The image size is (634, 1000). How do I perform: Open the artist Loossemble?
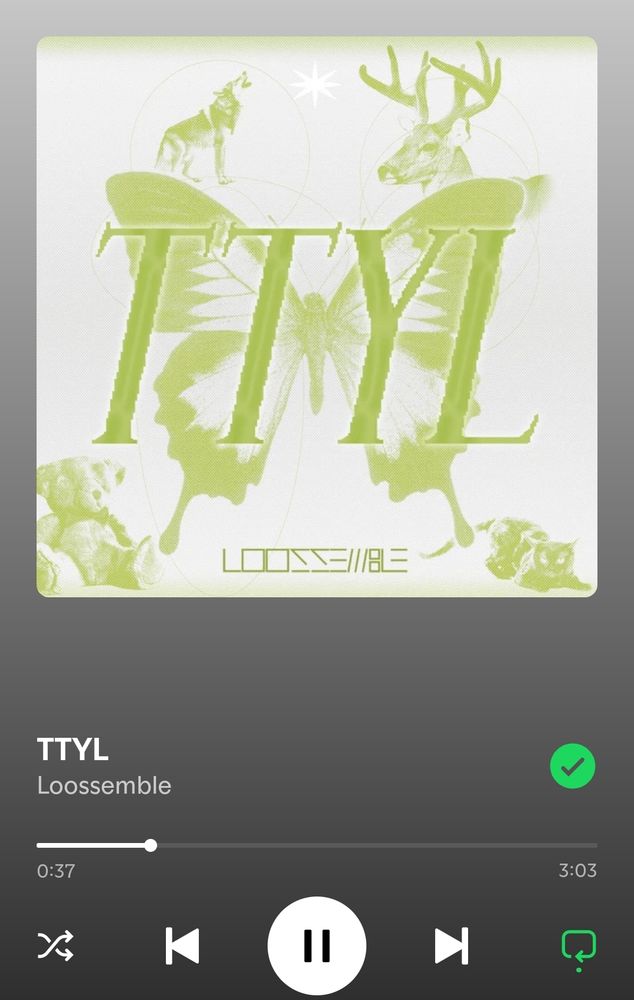click(x=104, y=785)
